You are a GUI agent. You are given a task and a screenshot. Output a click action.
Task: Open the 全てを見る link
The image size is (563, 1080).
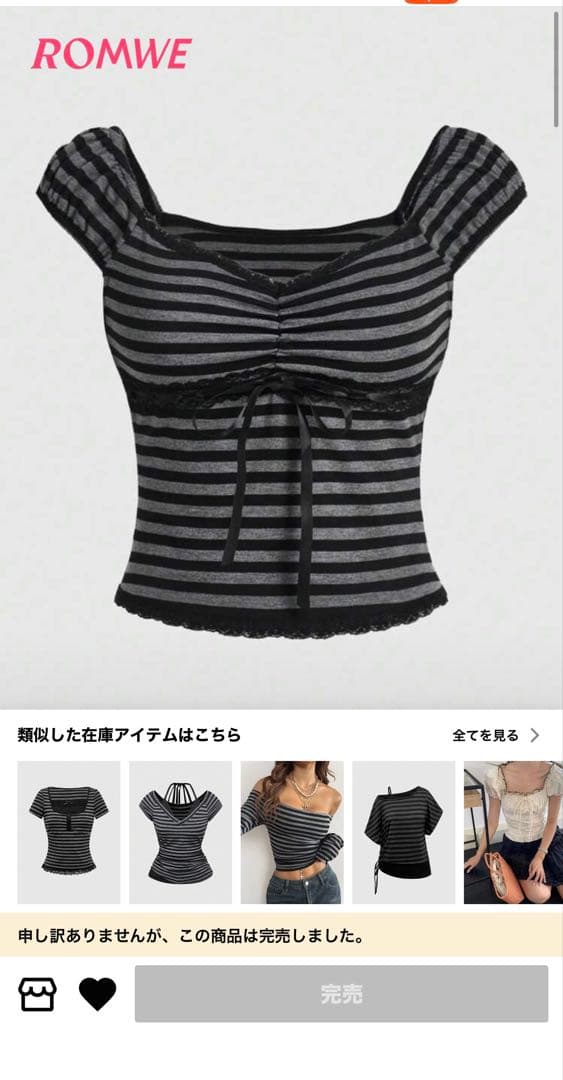pos(495,735)
